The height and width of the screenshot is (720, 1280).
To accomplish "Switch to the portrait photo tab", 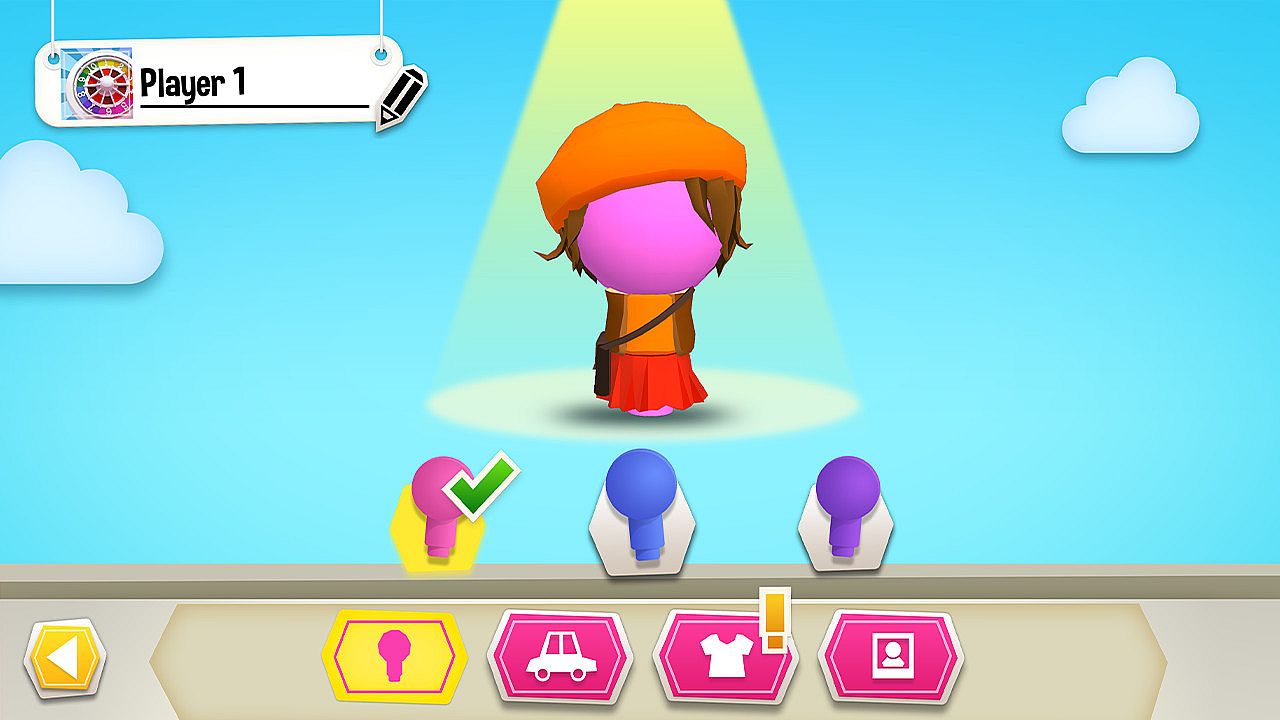I will pos(888,657).
